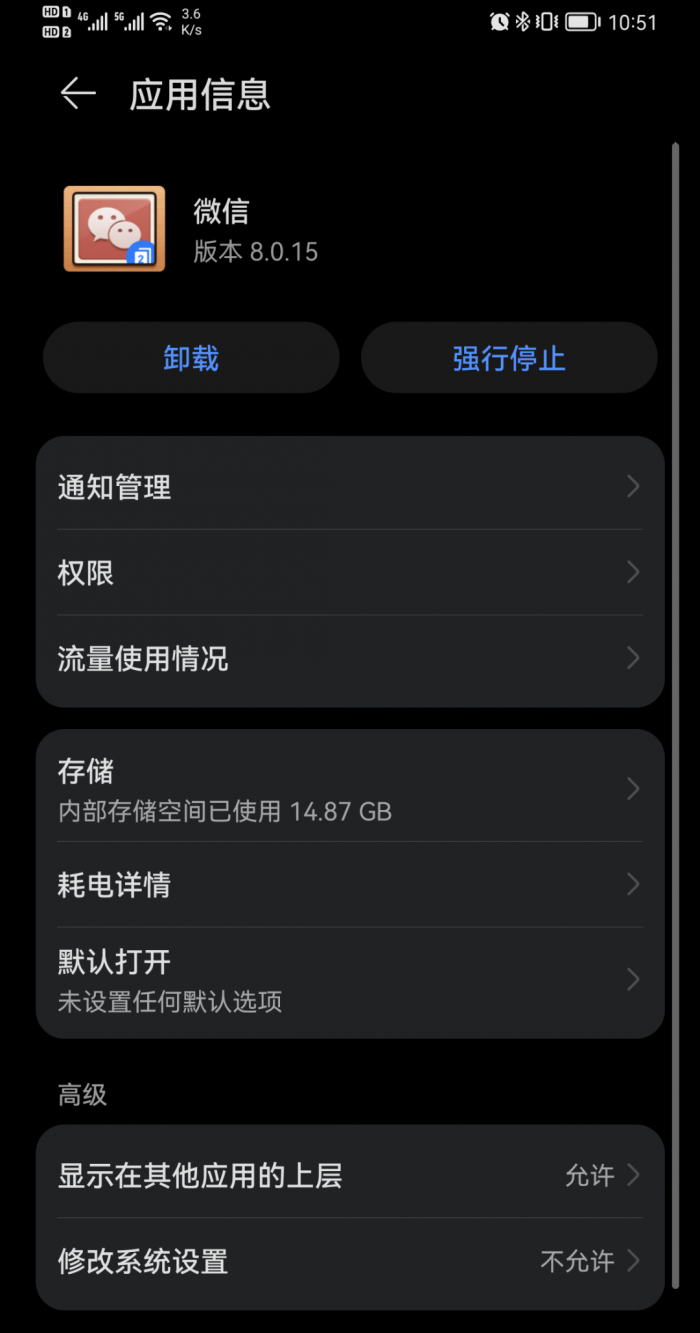
Task: Open the 权限 row
Action: coord(349,573)
